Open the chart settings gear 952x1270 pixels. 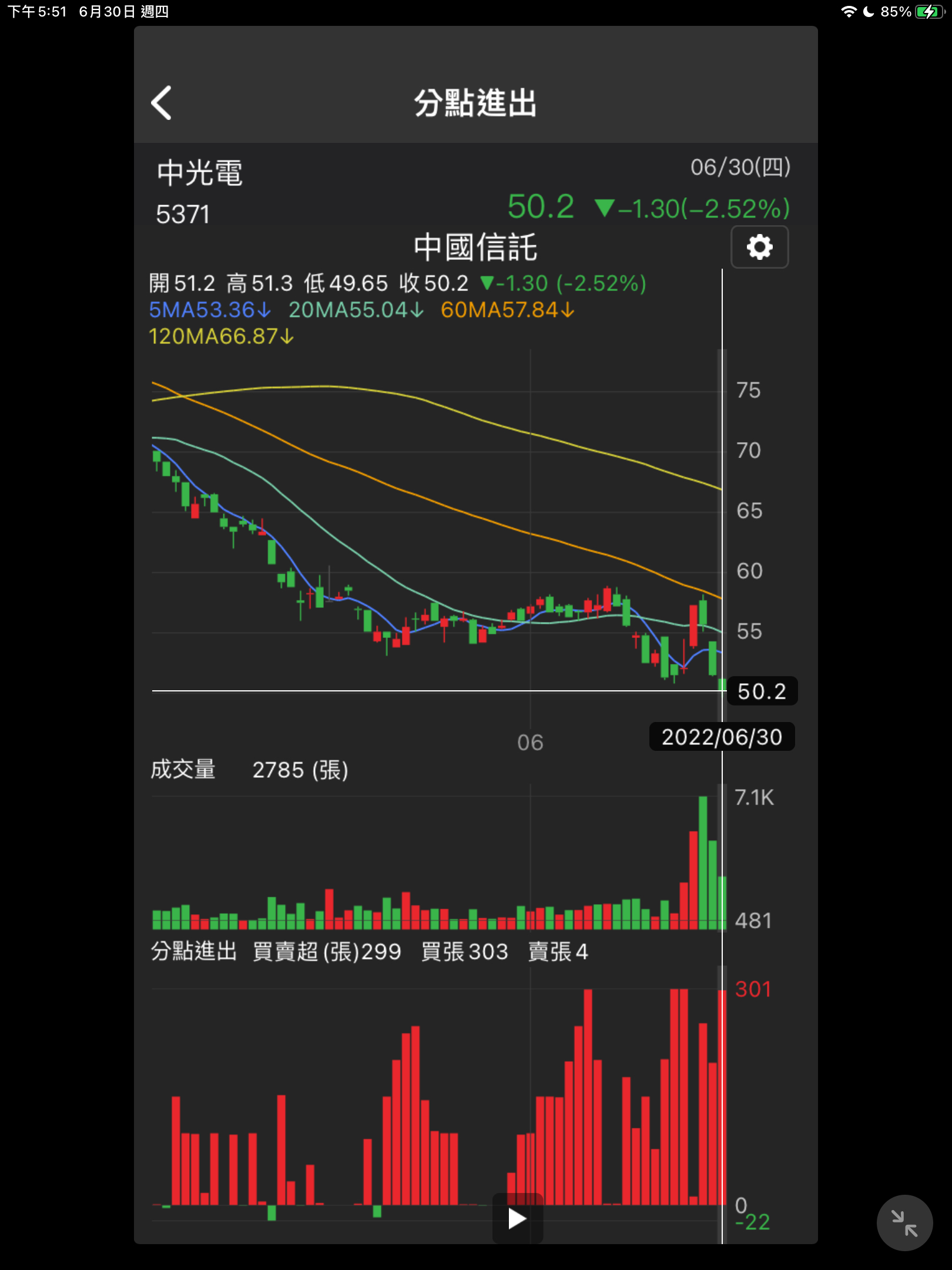pos(759,247)
